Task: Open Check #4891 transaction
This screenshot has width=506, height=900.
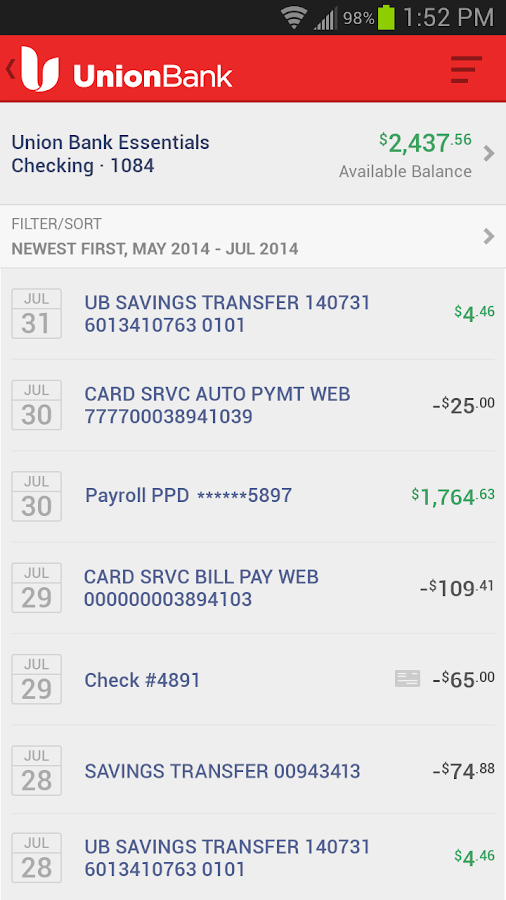Action: tap(253, 680)
